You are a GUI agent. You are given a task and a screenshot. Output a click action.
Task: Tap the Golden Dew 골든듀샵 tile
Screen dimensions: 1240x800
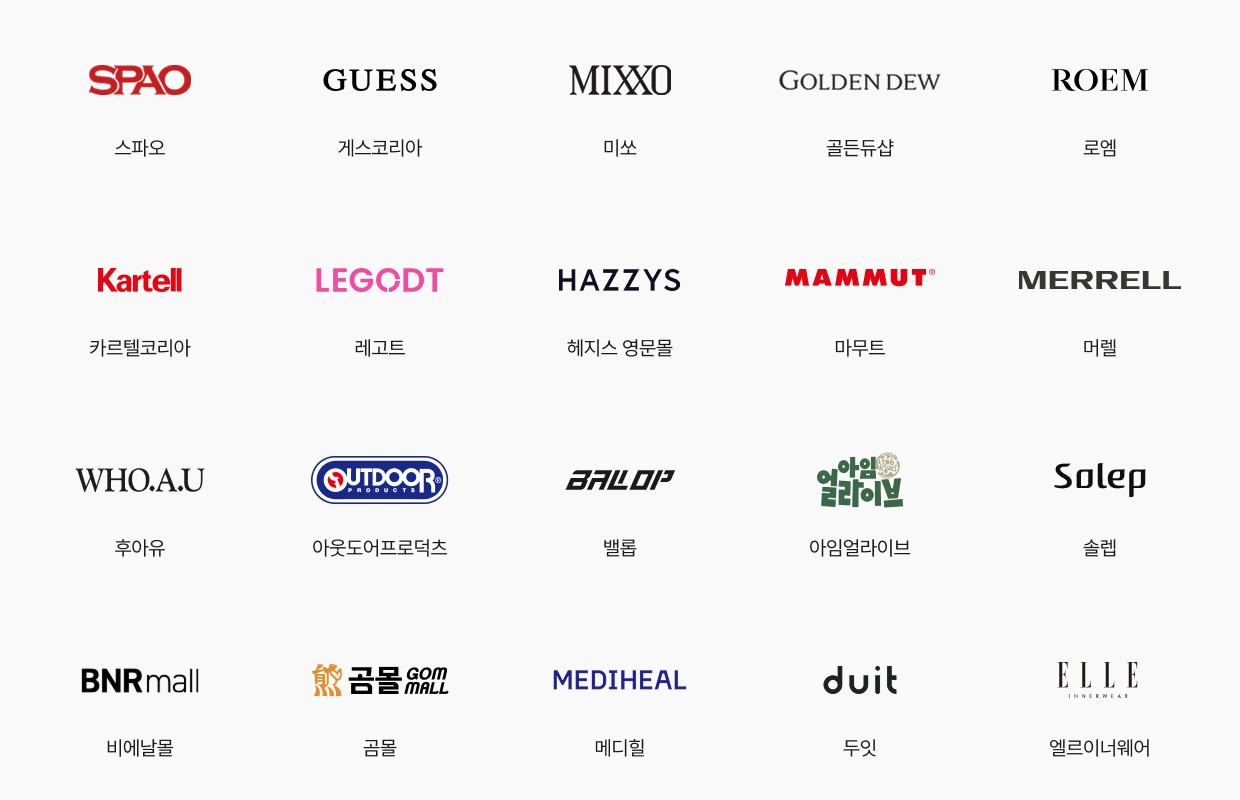click(x=860, y=81)
